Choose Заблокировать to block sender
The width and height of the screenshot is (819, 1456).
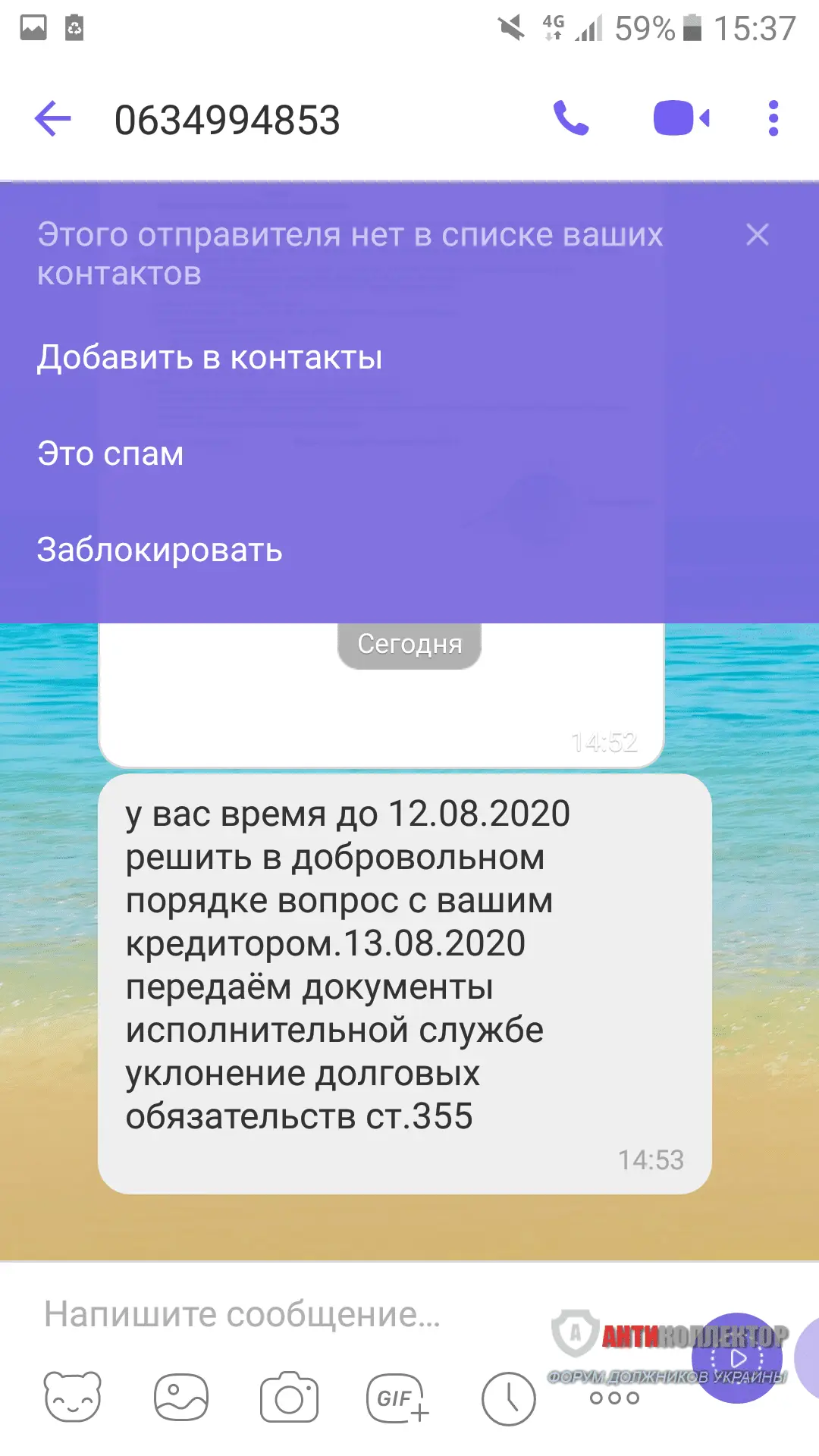(160, 551)
